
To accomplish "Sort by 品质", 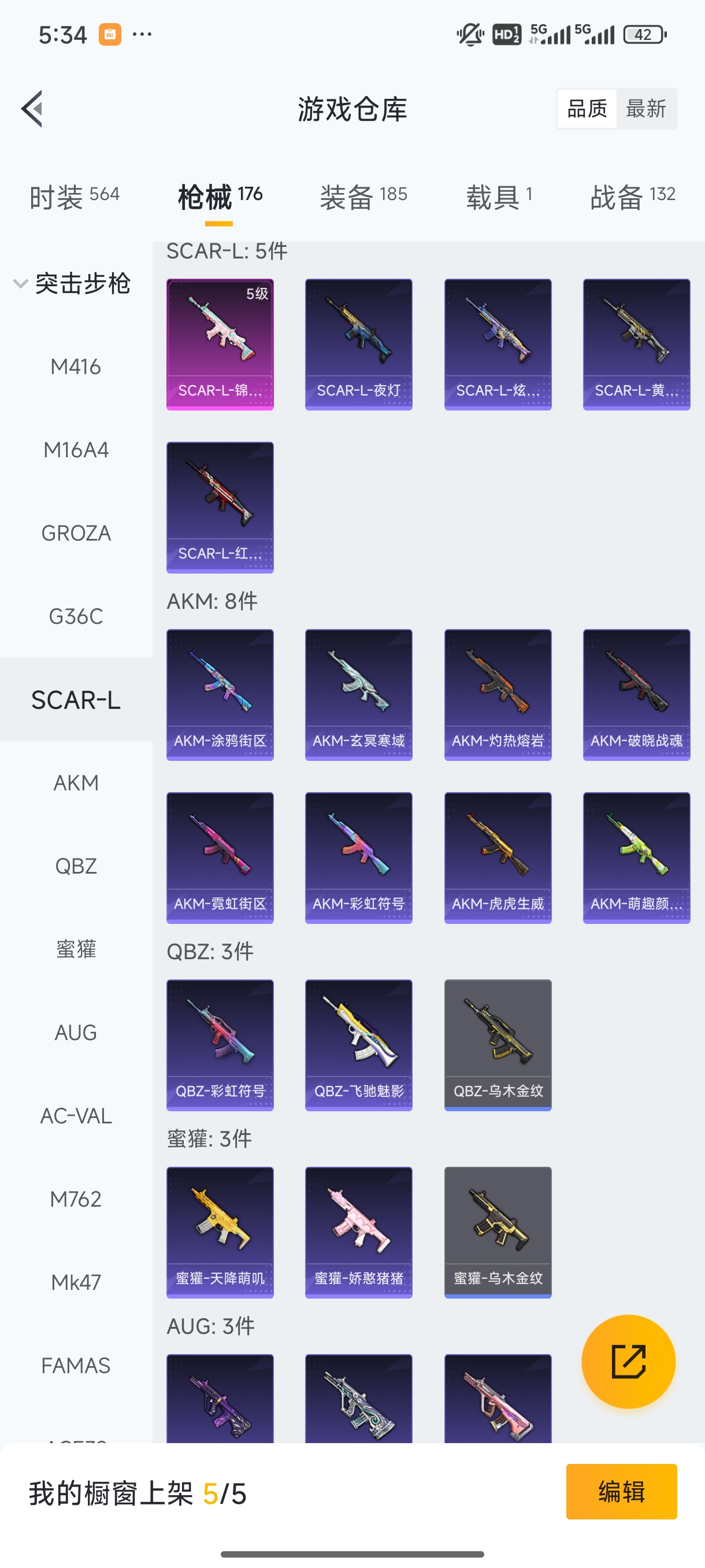I will pyautogui.click(x=587, y=109).
